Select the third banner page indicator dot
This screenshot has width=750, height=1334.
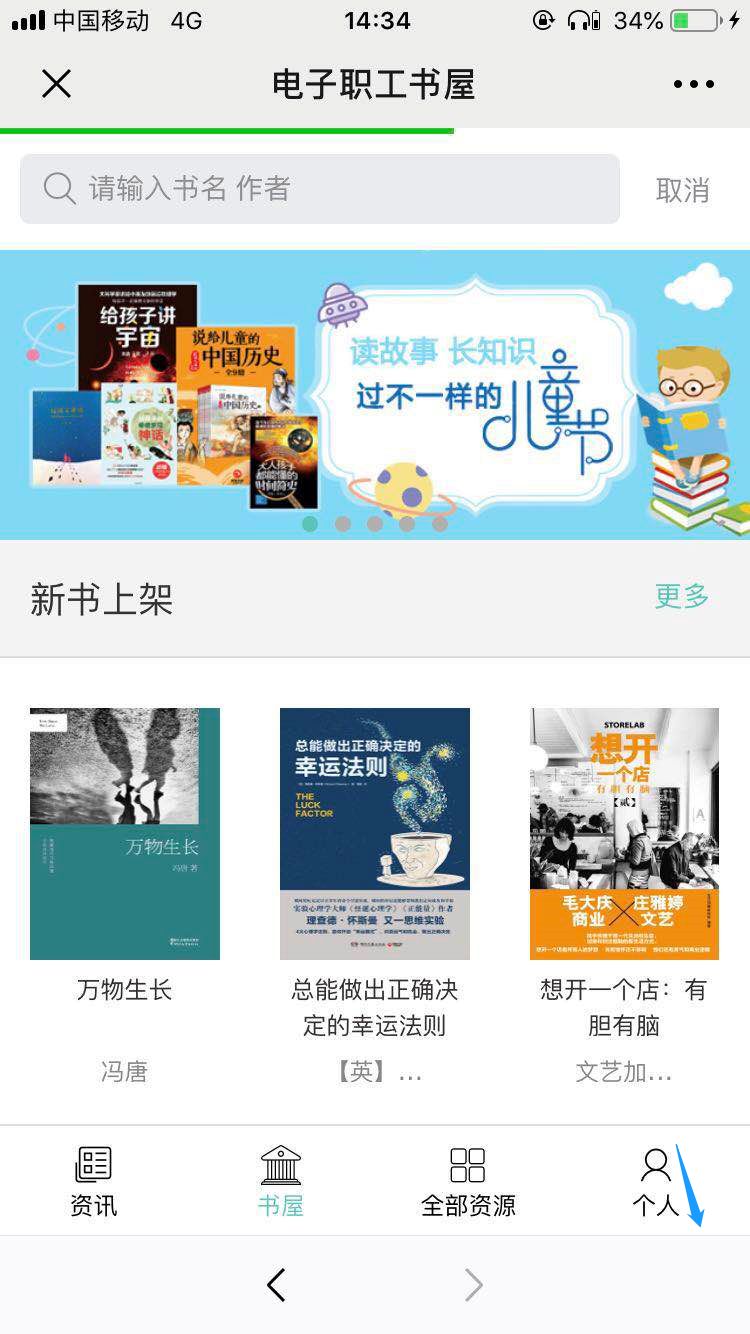[375, 524]
